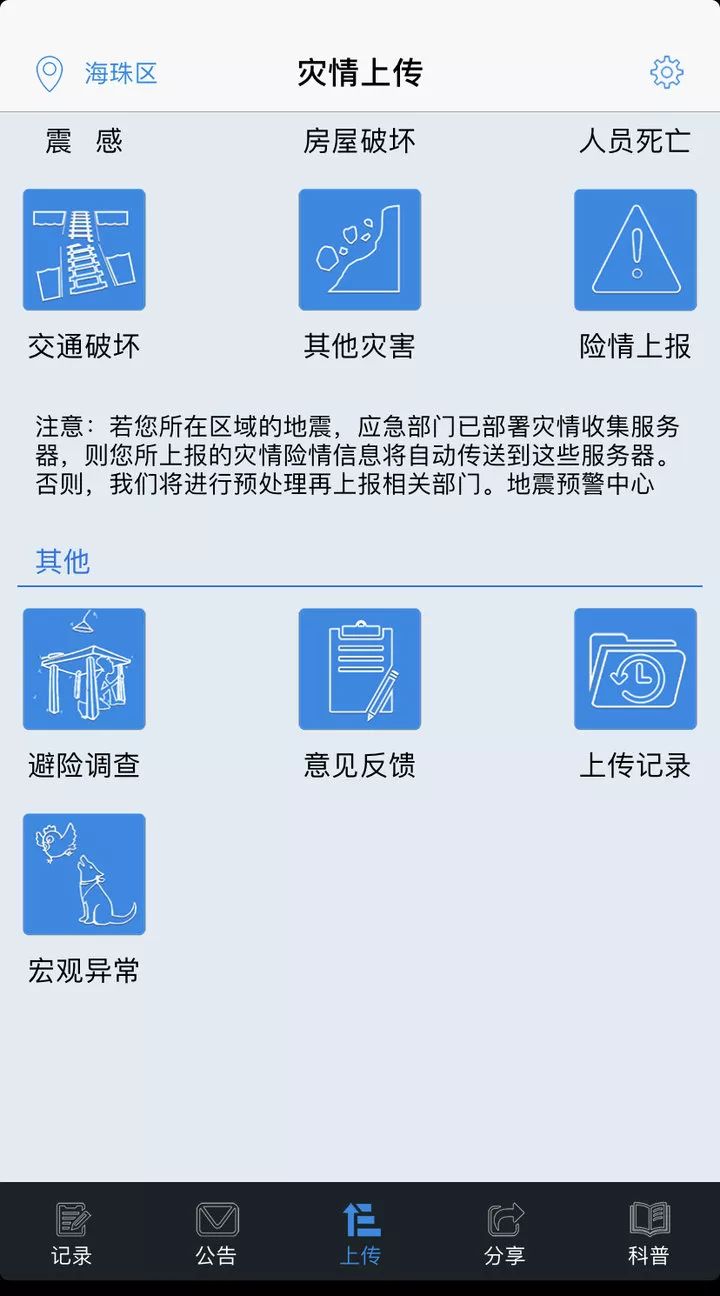This screenshot has height=1296, width=720.
Task: Open the 宏观异常 tile
Action: click(84, 874)
